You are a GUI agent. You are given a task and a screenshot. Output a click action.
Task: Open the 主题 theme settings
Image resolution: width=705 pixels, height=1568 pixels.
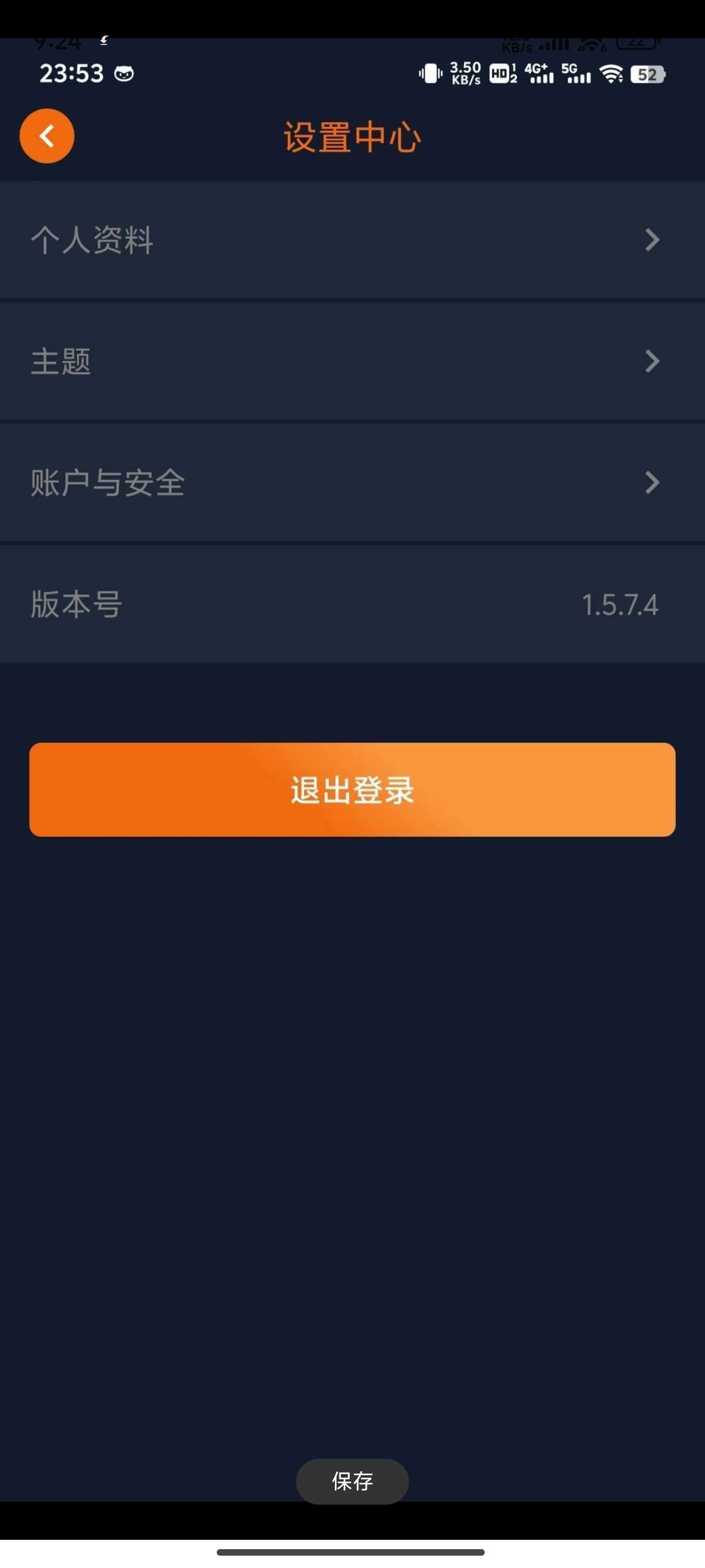pyautogui.click(x=352, y=361)
